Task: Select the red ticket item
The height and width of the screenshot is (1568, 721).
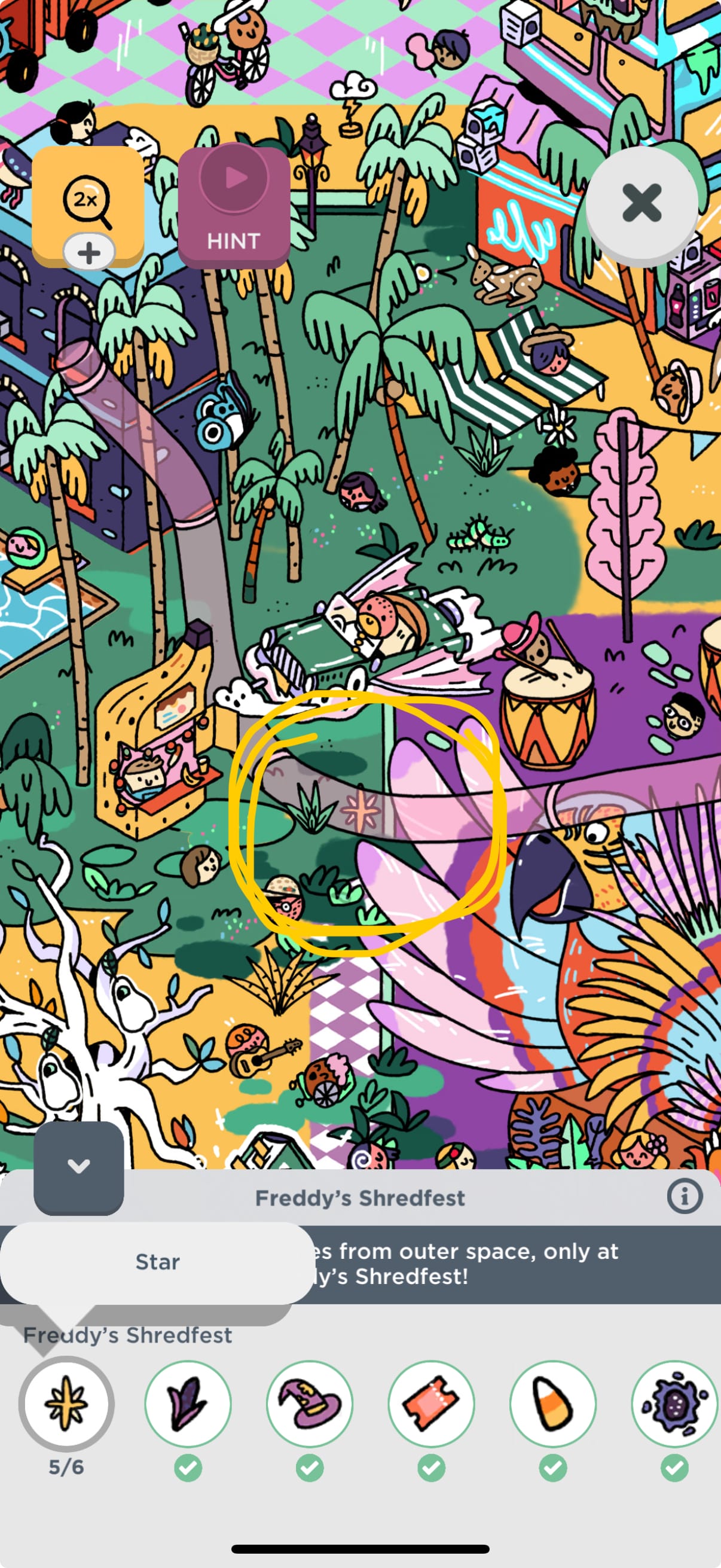Action: 432,1404
